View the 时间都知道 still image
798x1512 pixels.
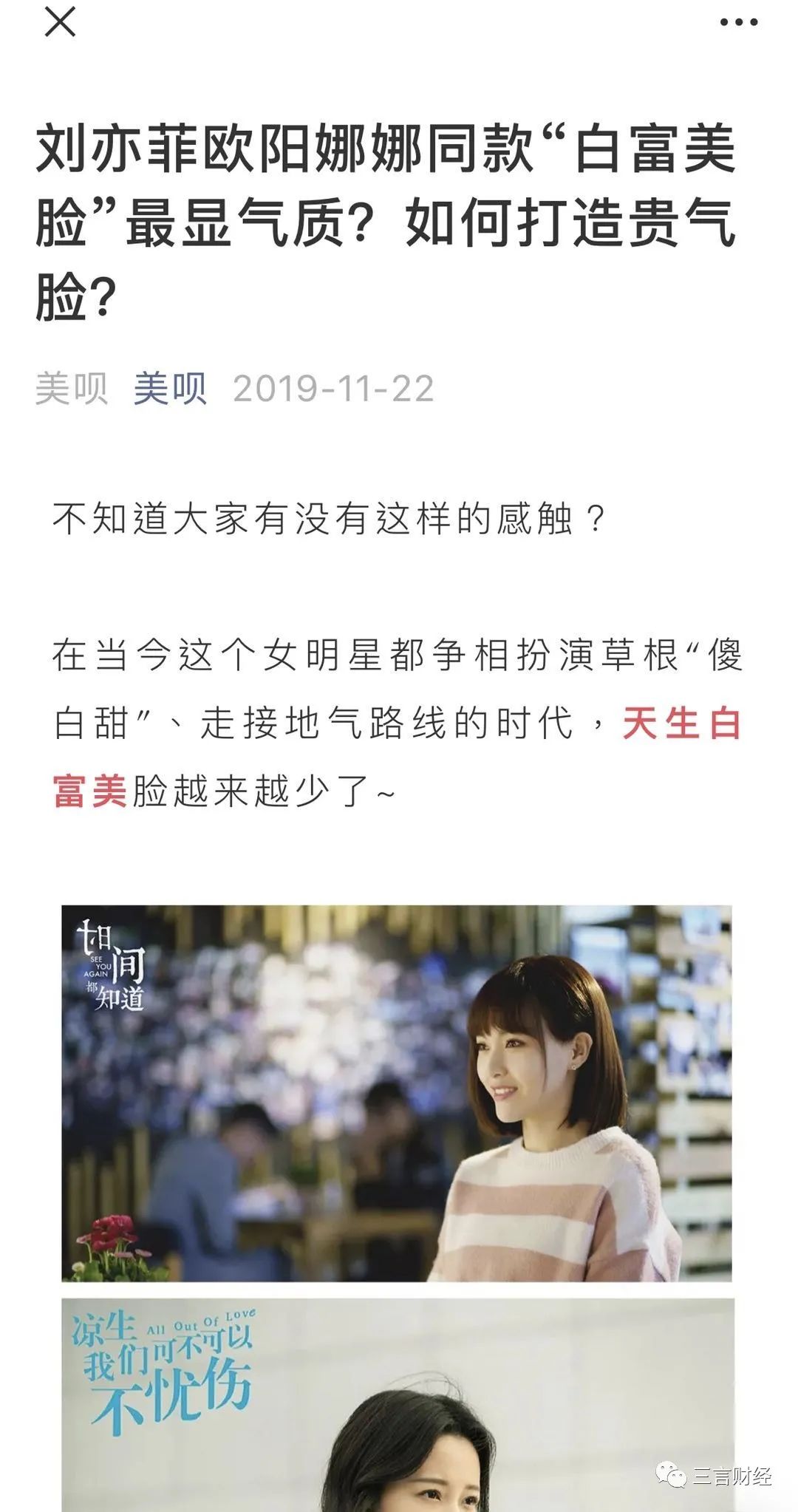click(x=397, y=1092)
